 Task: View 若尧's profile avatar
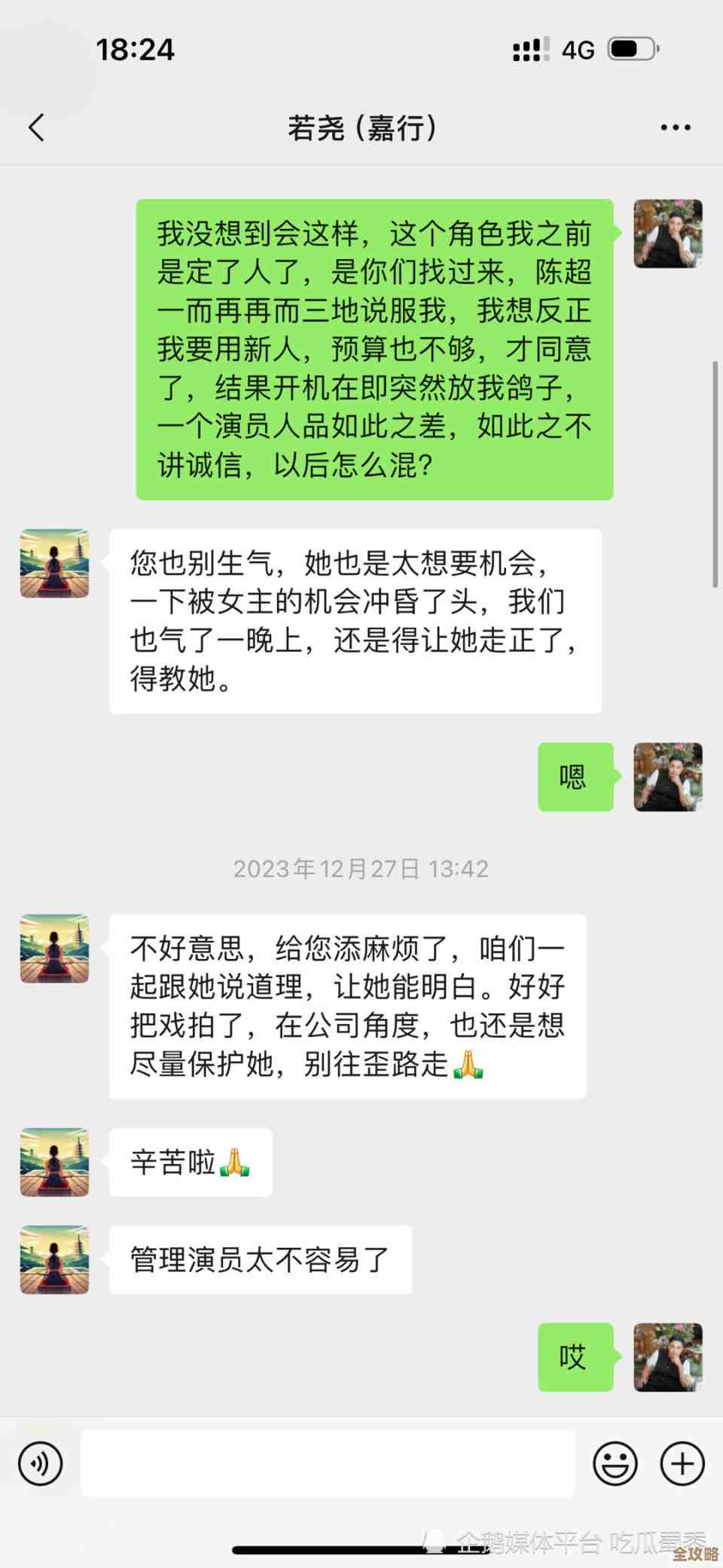[53, 564]
